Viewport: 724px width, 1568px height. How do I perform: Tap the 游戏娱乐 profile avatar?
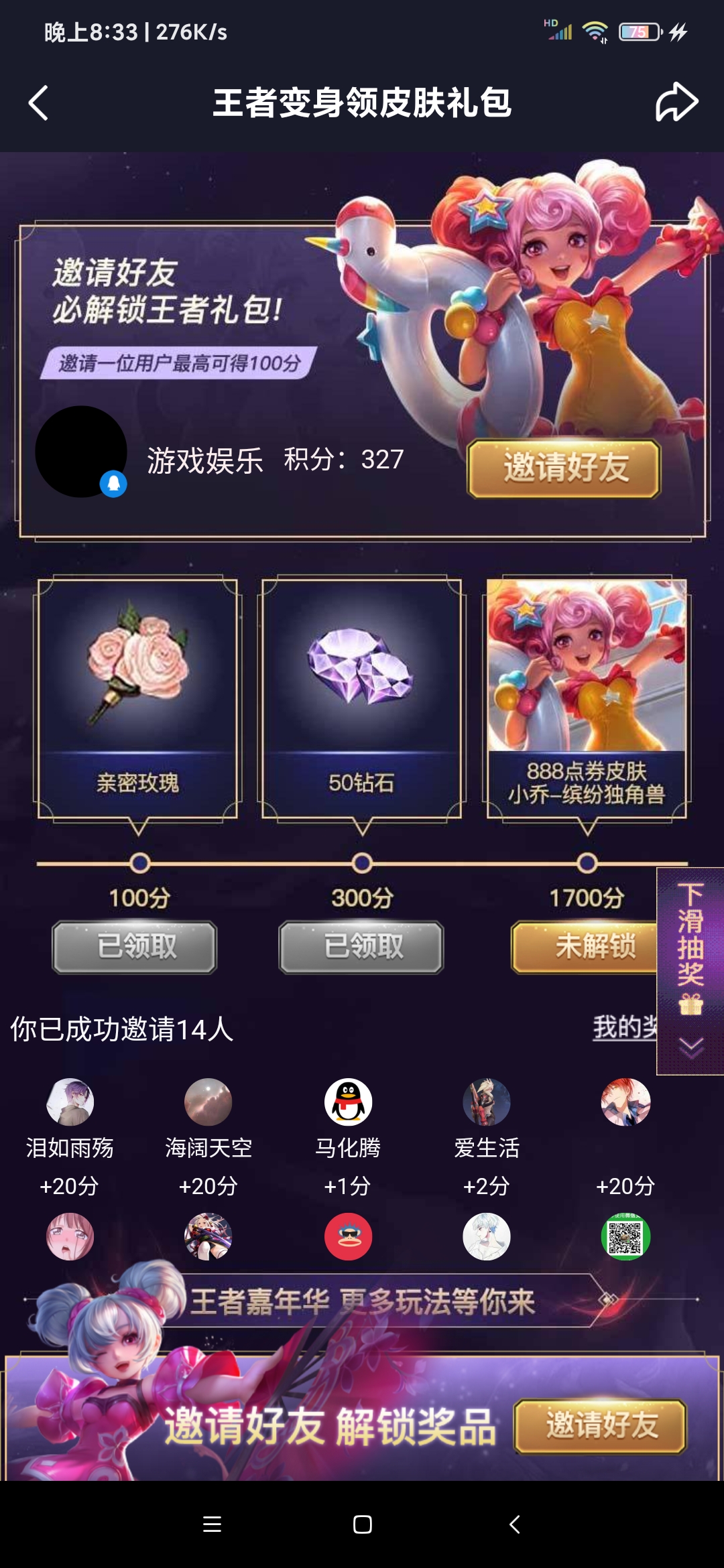click(80, 452)
